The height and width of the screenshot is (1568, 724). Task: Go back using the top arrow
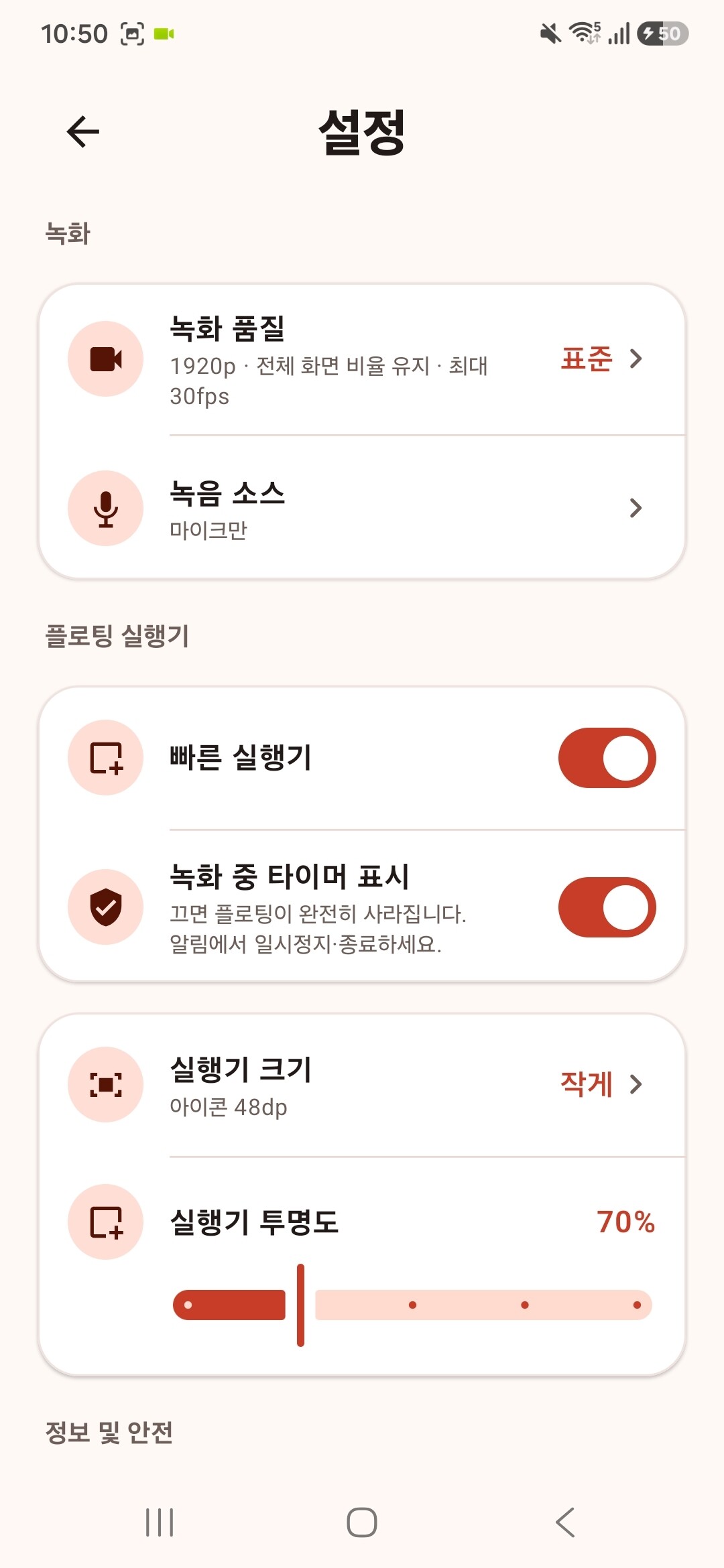pos(83,131)
